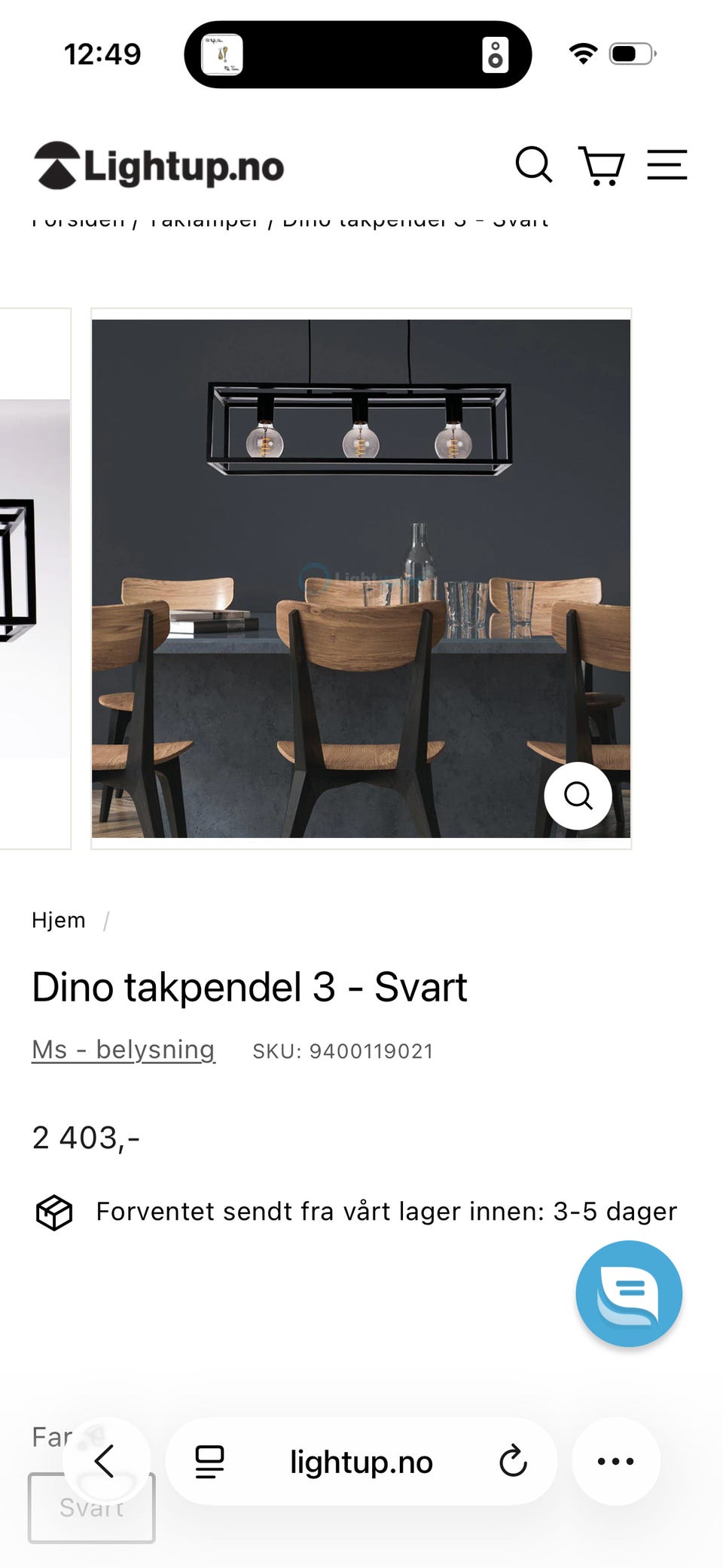
Task: Reload the page in Safari
Action: click(514, 1460)
